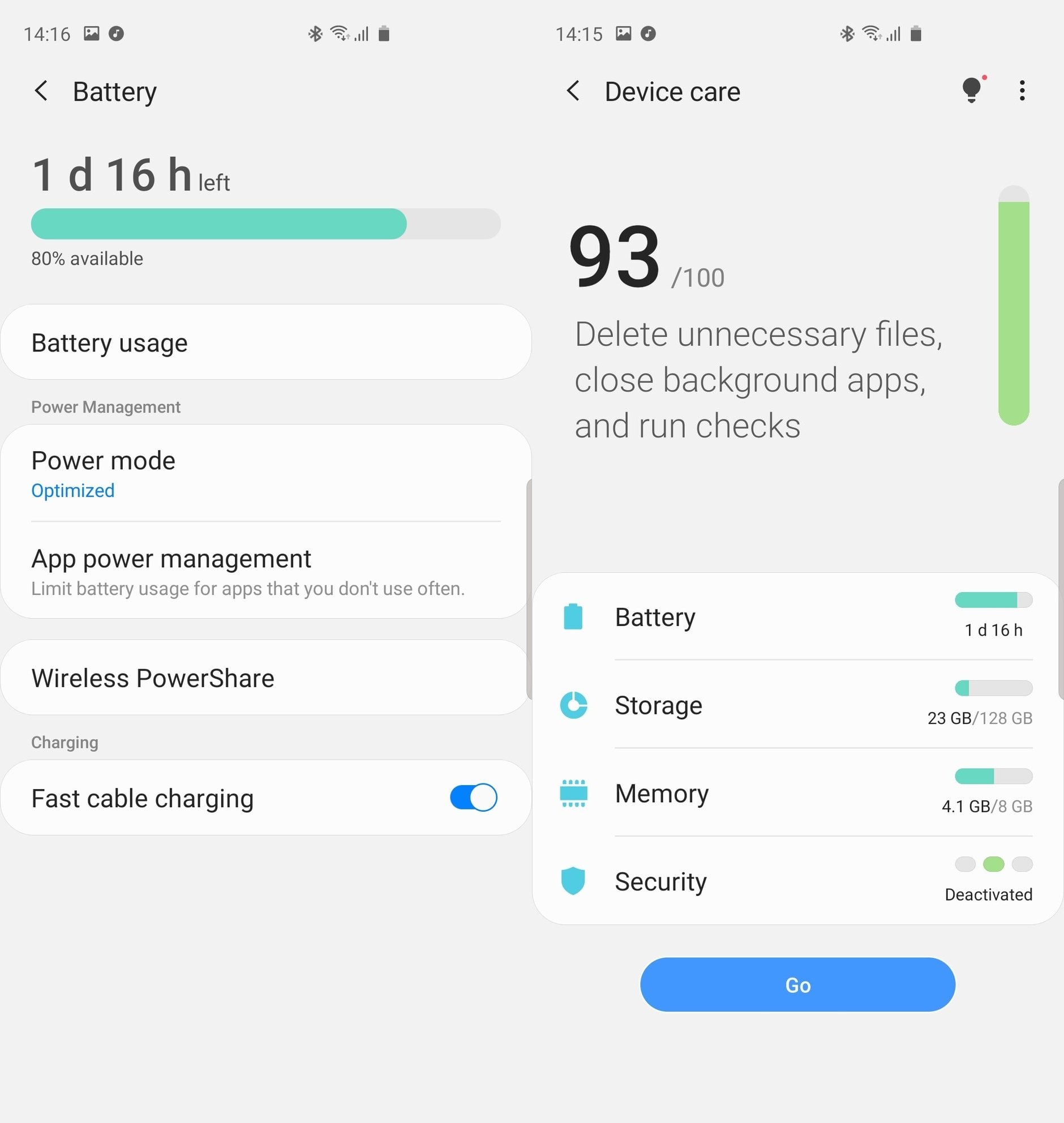Turn off Fast cable charging
The image size is (1064, 1123).
click(473, 798)
